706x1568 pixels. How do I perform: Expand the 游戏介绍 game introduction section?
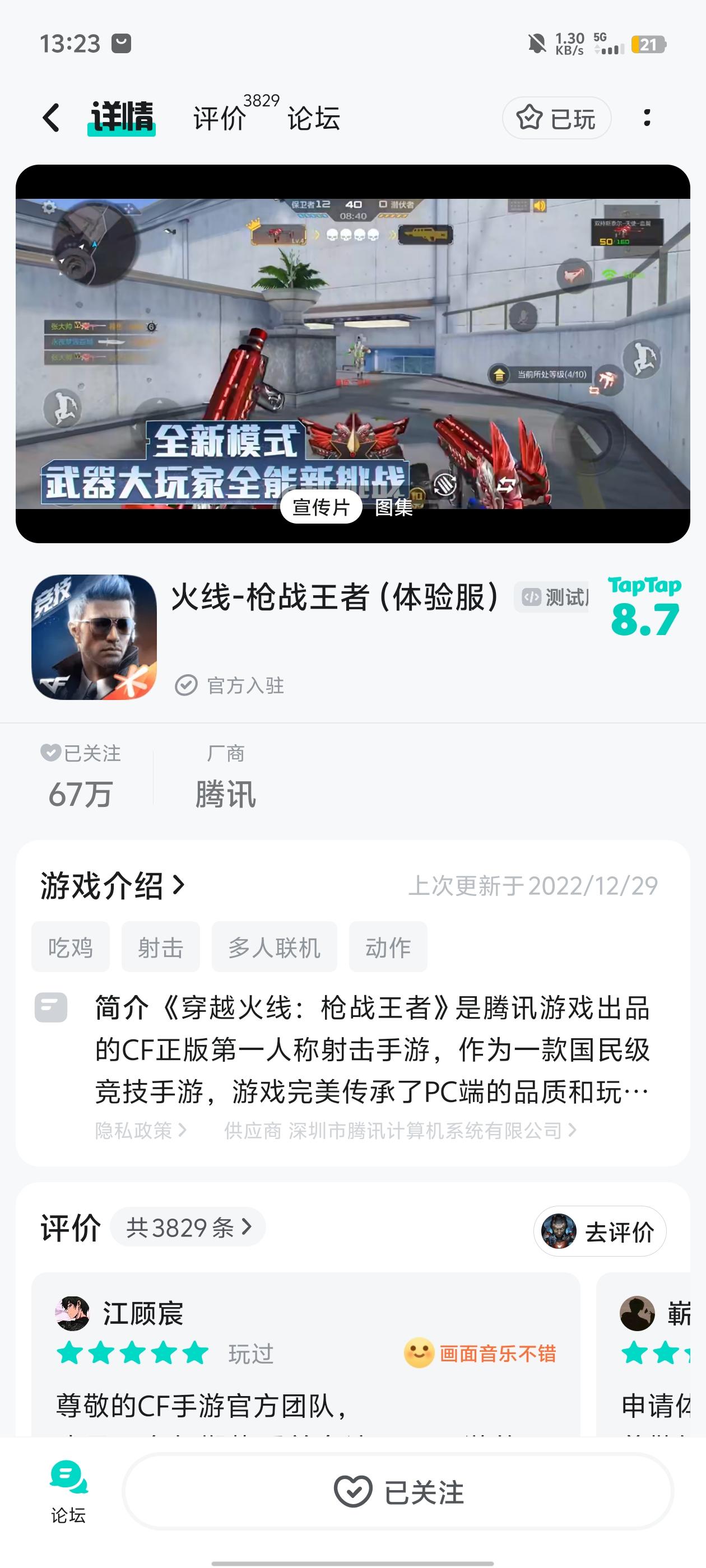coord(111,888)
